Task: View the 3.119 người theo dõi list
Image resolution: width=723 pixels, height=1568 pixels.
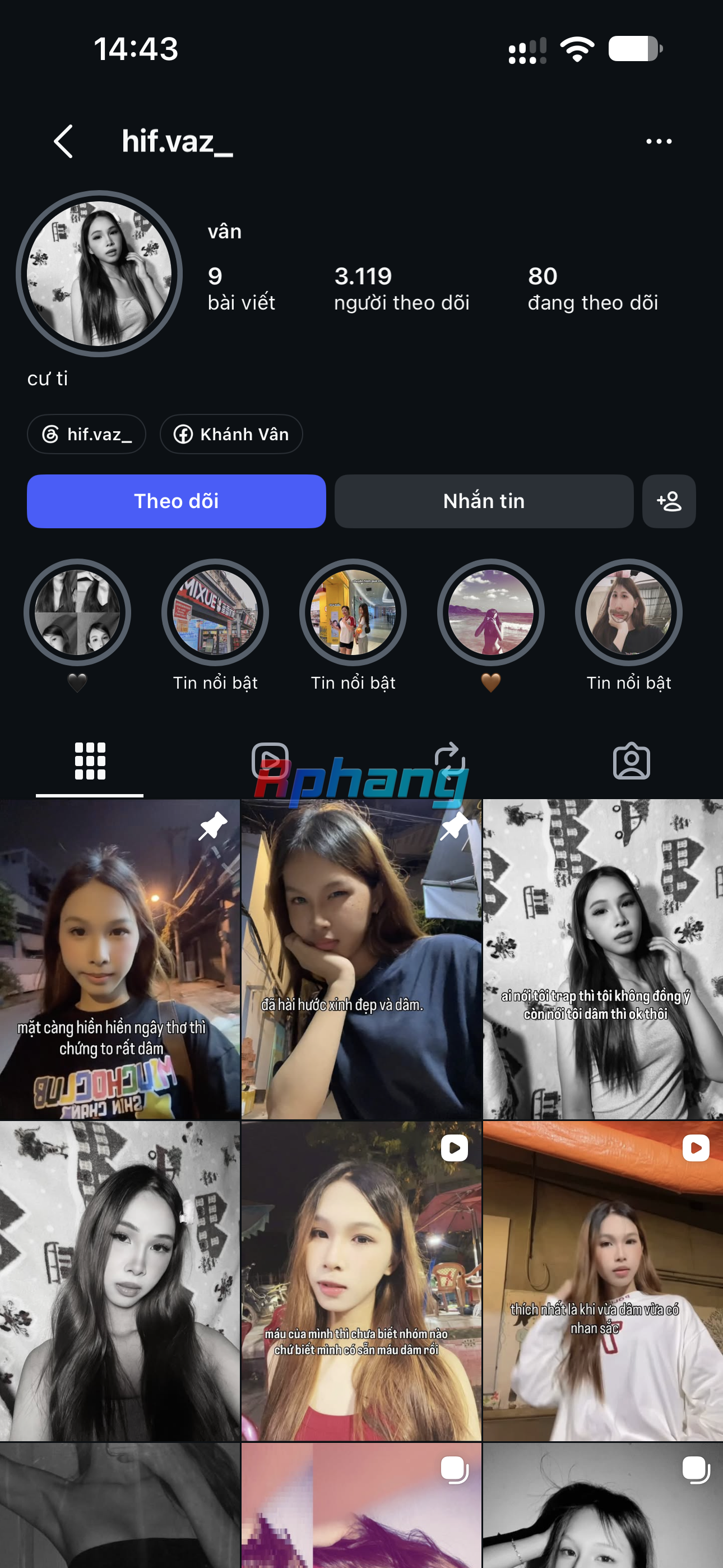Action: click(402, 289)
